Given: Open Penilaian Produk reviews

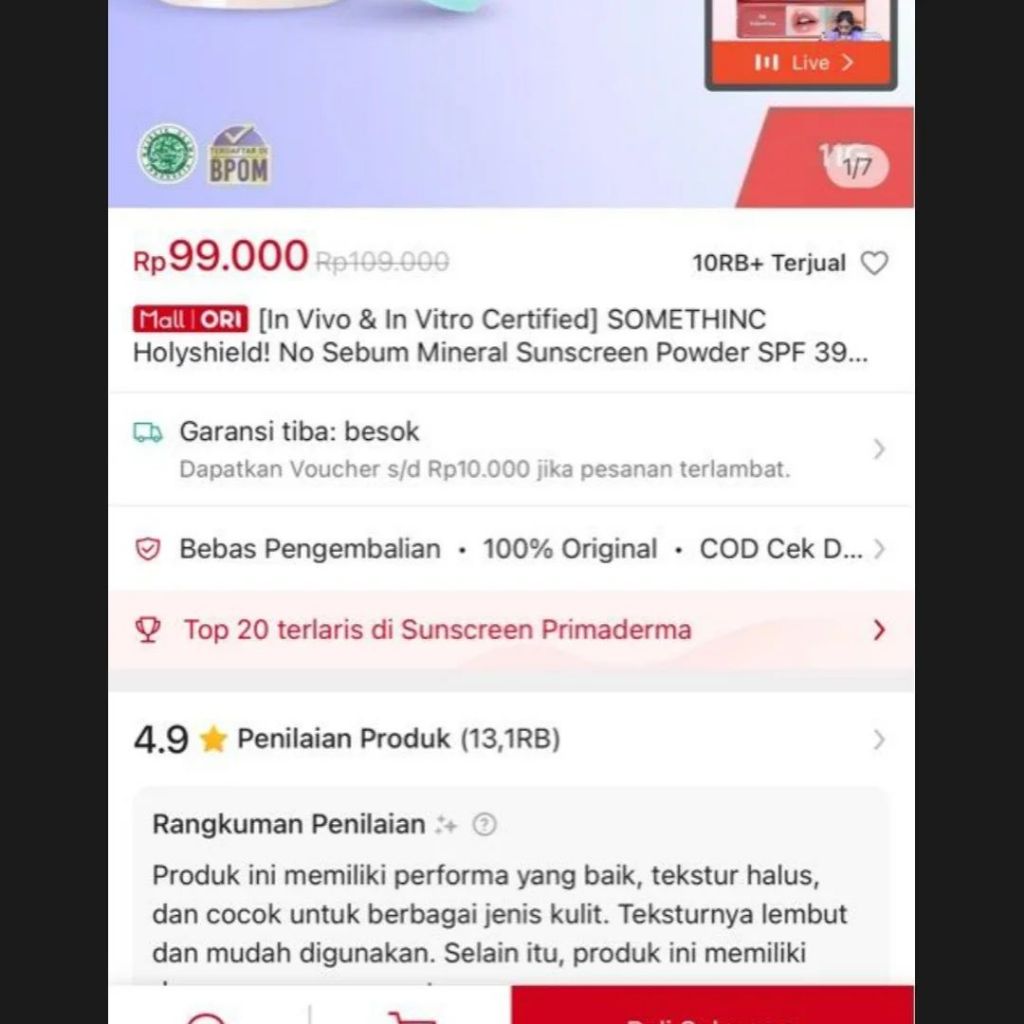Looking at the screenshot, I should [510, 740].
